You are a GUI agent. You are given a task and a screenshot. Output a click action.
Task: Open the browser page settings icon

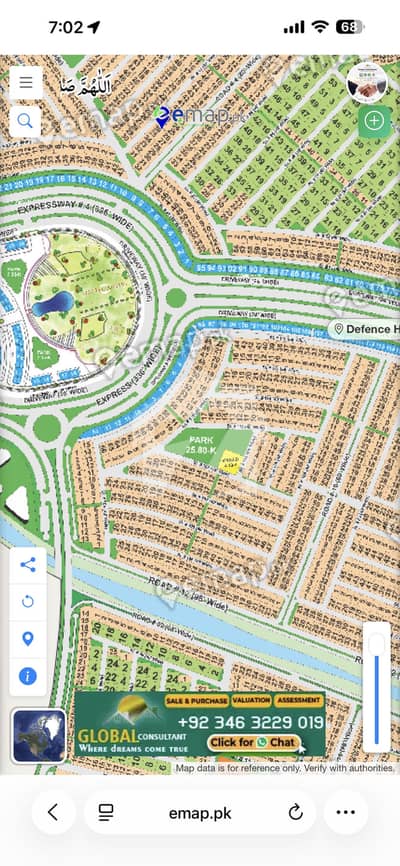pyautogui.click(x=106, y=812)
